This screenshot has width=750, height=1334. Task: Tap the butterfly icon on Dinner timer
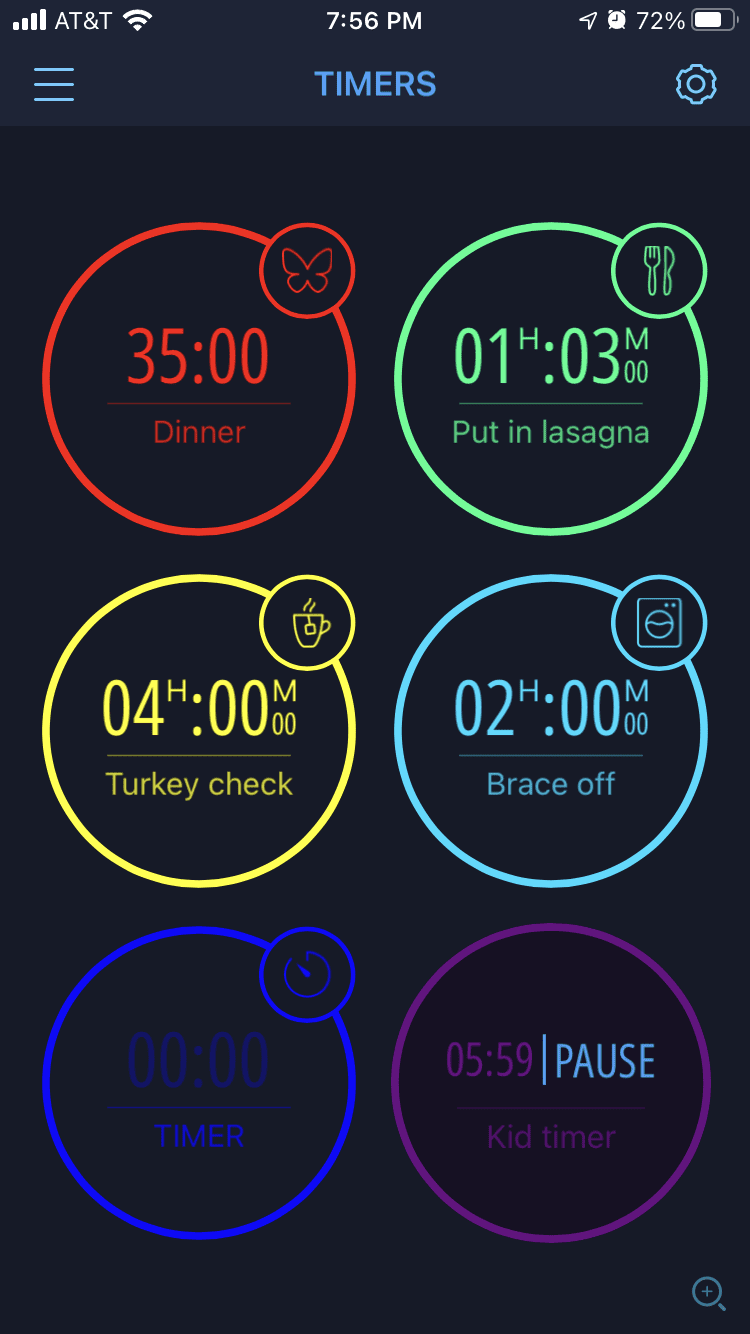click(x=307, y=270)
